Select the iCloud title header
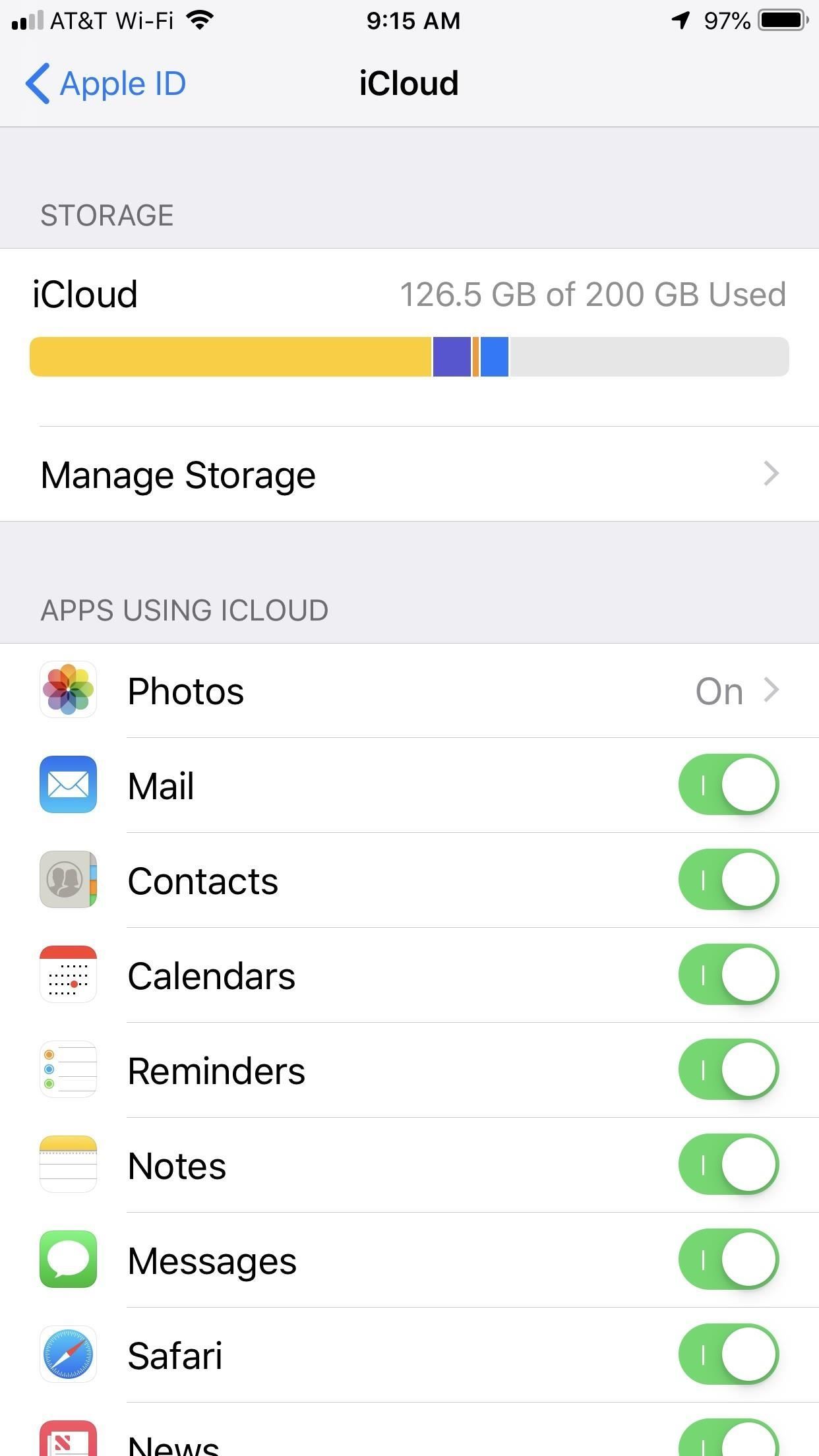This screenshot has width=819, height=1456. [409, 83]
